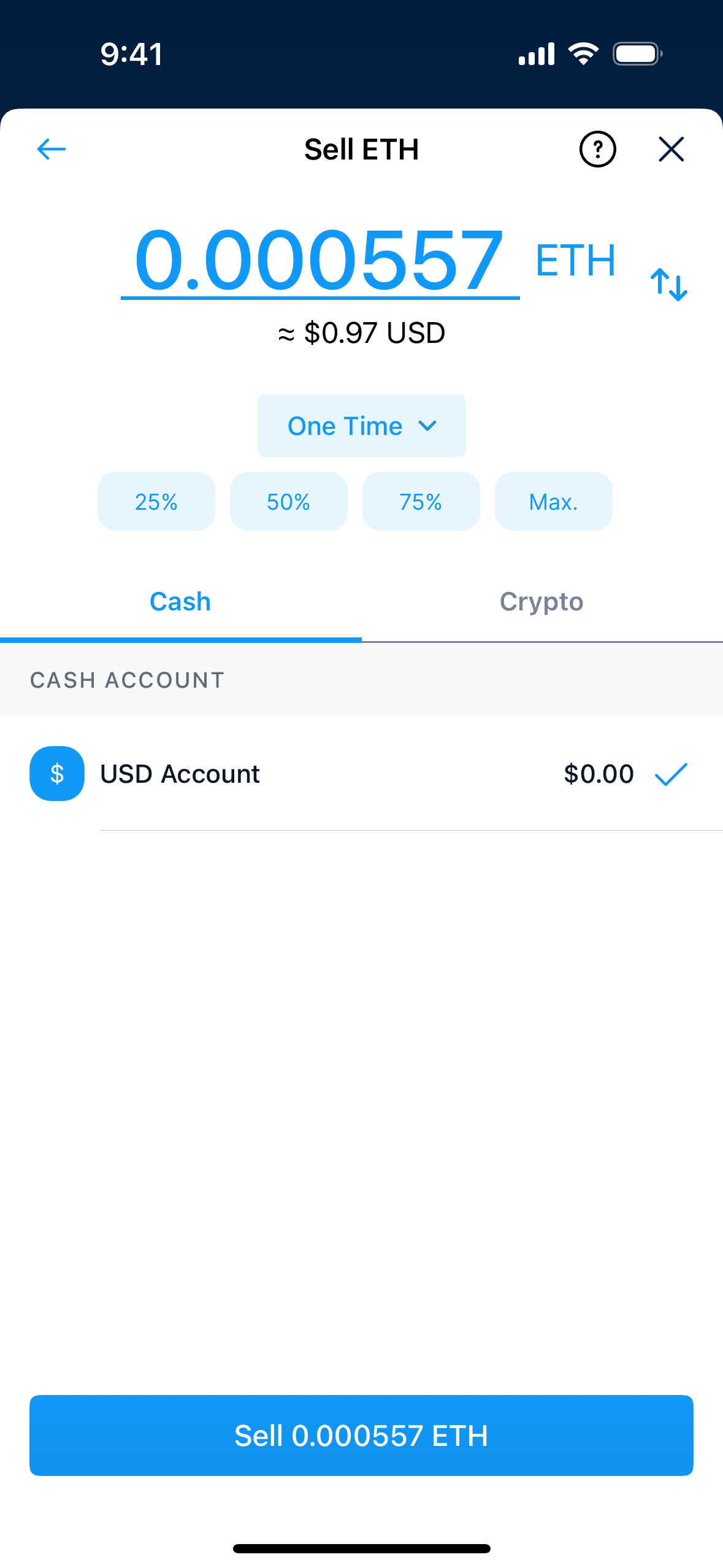This screenshot has width=723, height=1568.
Task: Edit the 0.000557 ETH amount field
Action: coord(319,260)
